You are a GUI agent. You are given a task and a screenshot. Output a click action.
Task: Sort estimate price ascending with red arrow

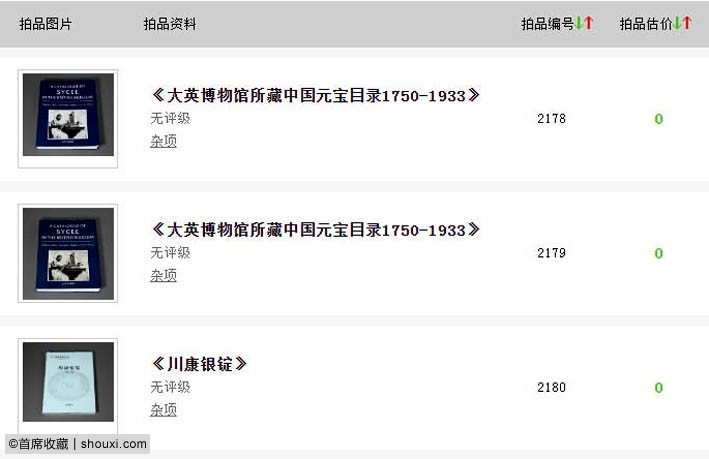tap(687, 23)
